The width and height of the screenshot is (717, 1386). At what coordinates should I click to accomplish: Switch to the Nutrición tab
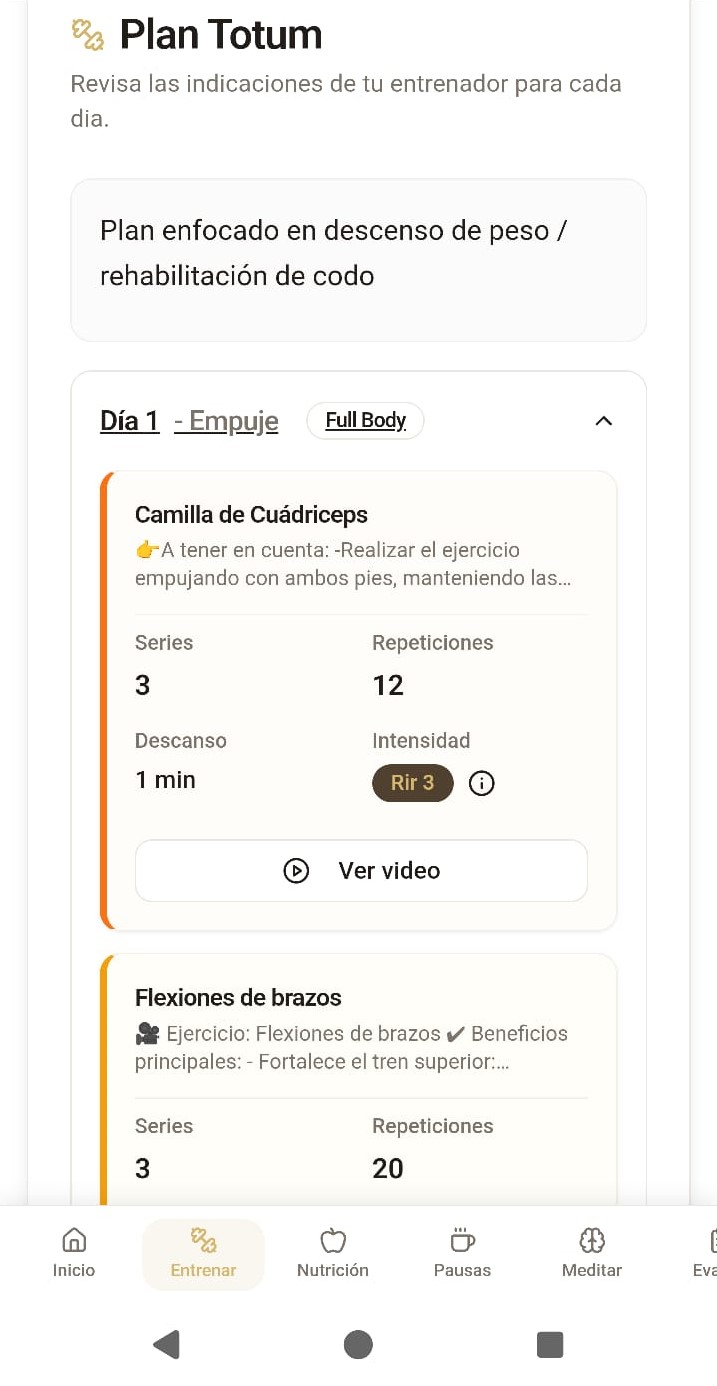[333, 1254]
